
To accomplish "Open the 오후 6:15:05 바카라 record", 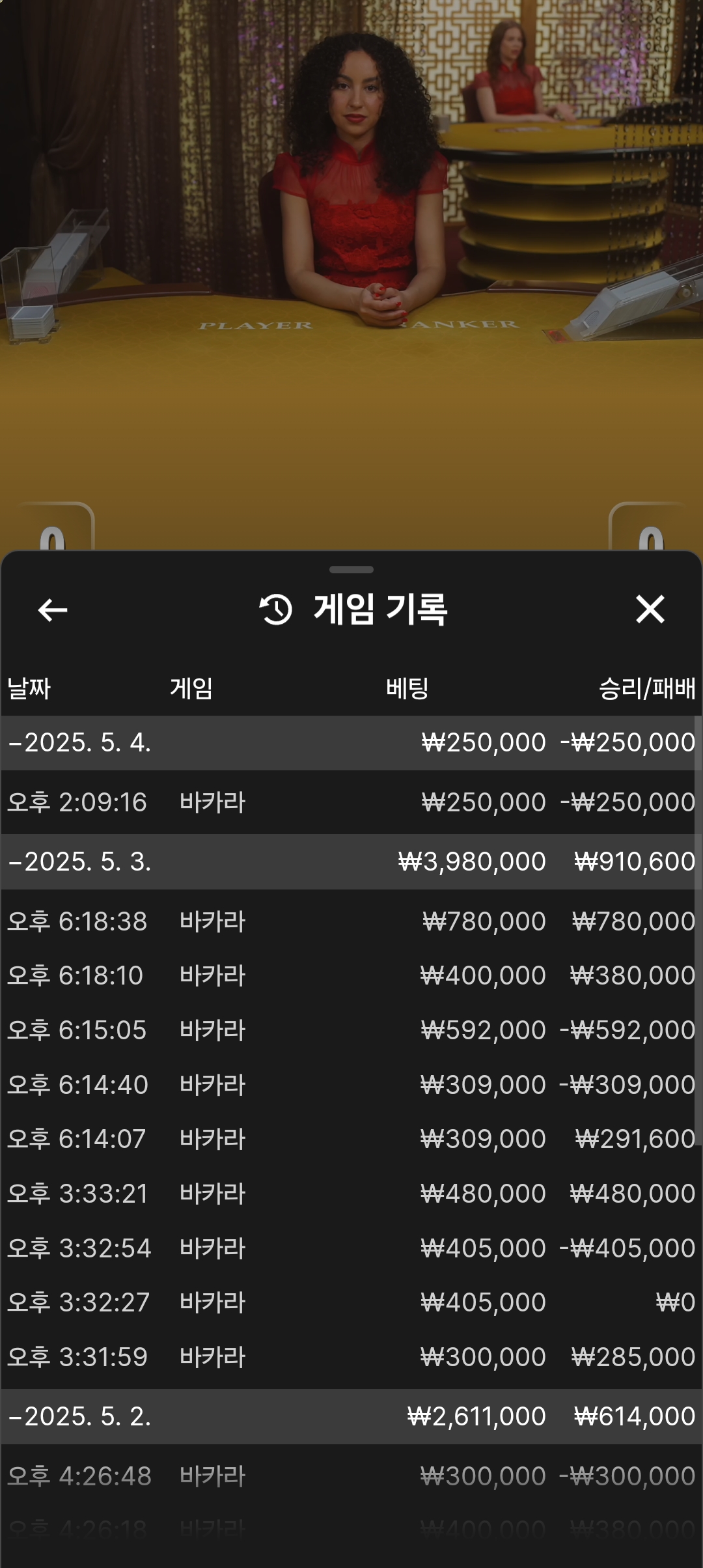I will point(351,1030).
